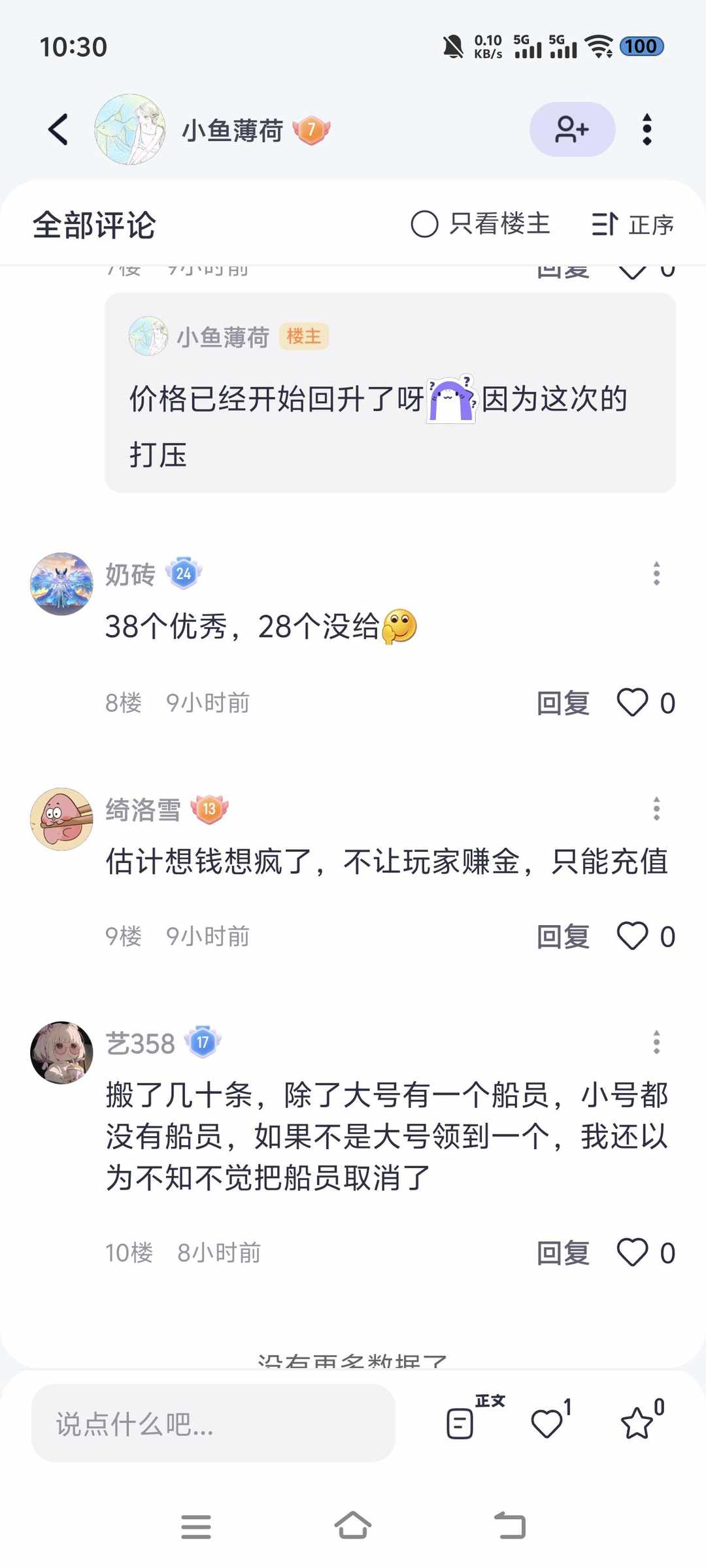Reply to 艺358 via 回复 button

click(x=563, y=1253)
